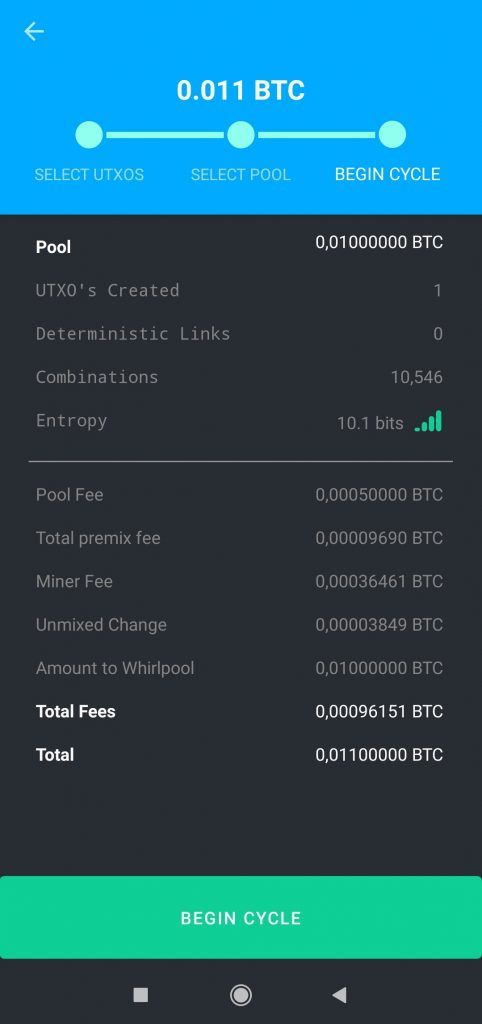482x1024 pixels.
Task: Tap the system back triangle
Action: (339, 995)
